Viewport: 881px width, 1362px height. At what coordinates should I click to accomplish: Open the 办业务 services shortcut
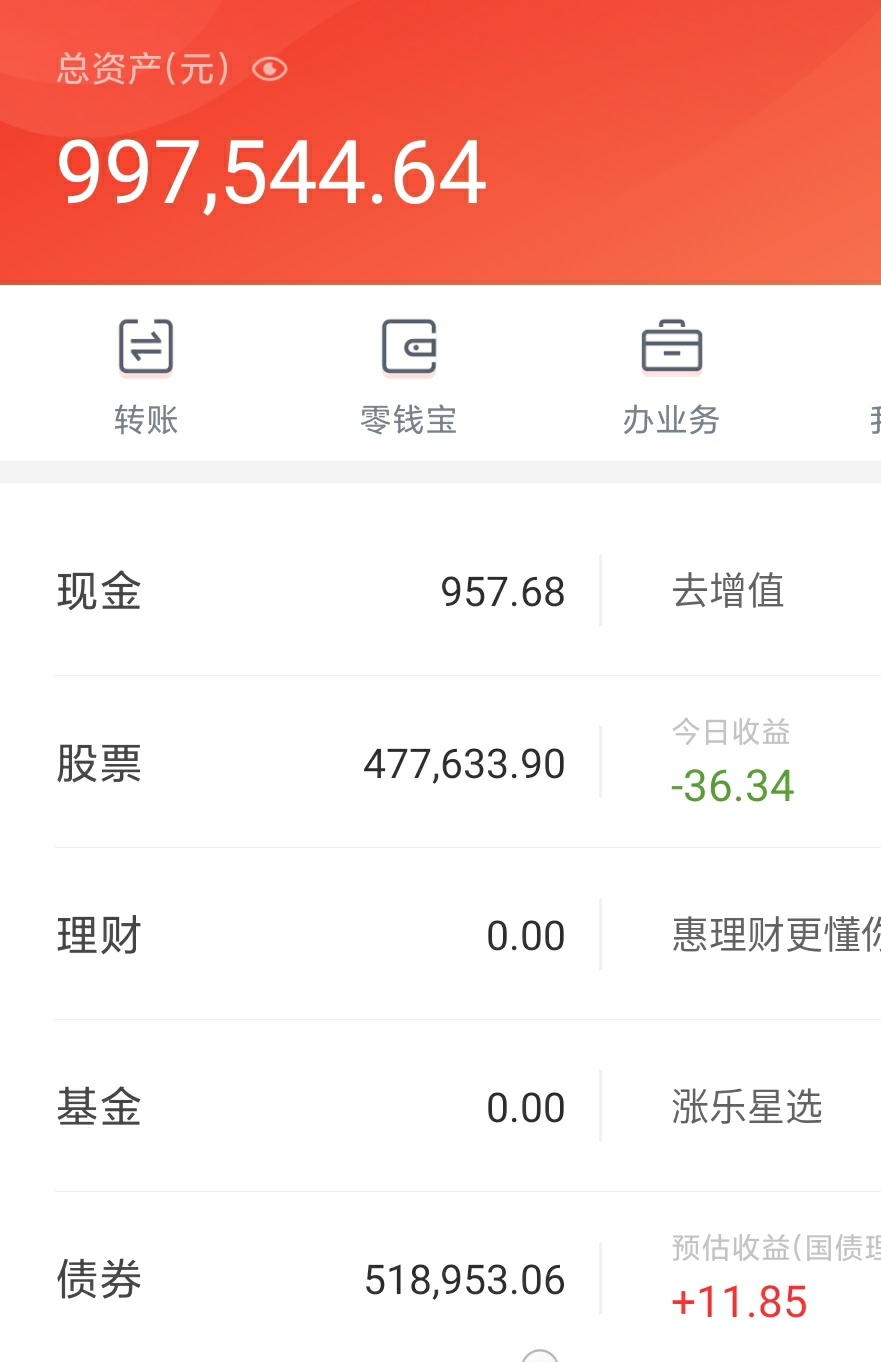coord(671,375)
